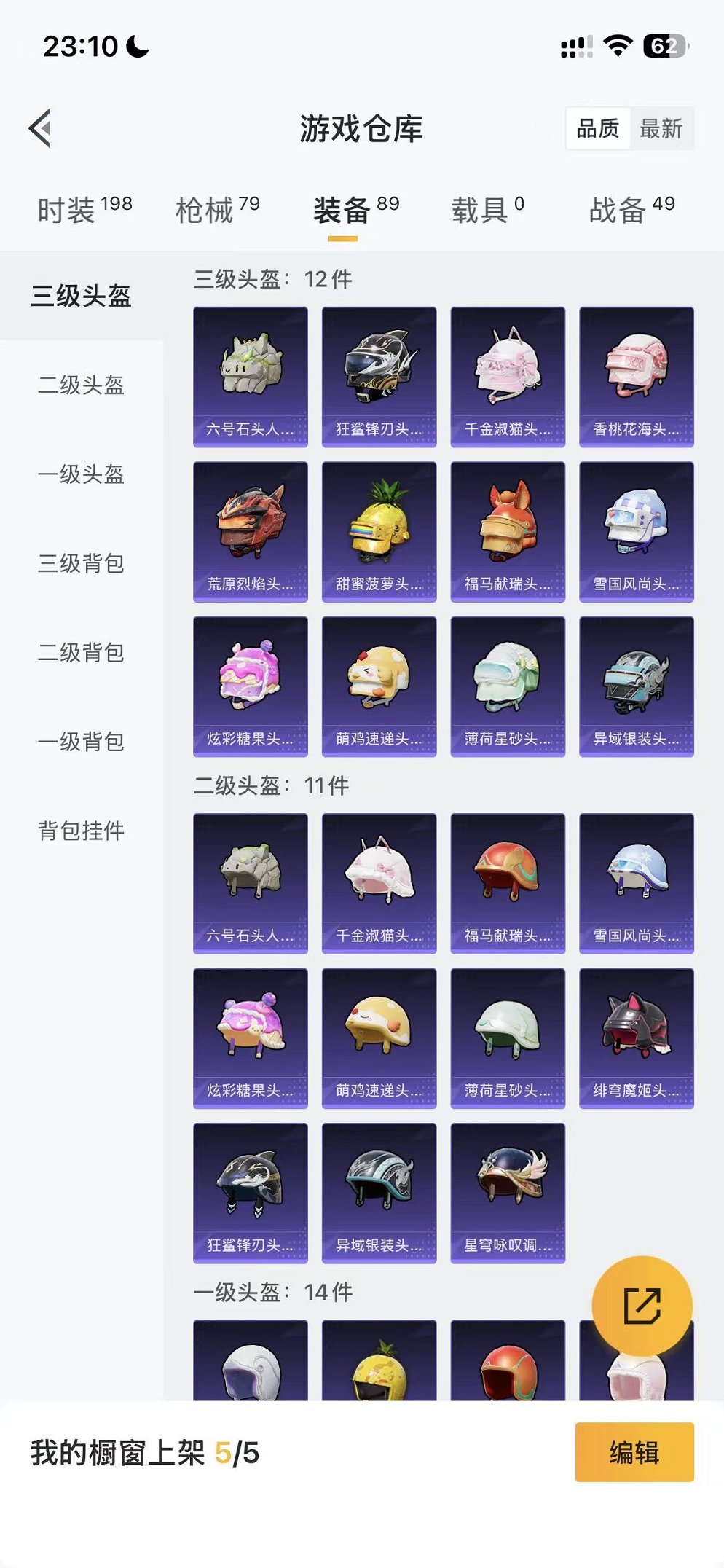Screen dimensions: 724x1568
Task: Tap the back arrow at top left
Action: pyautogui.click(x=40, y=128)
